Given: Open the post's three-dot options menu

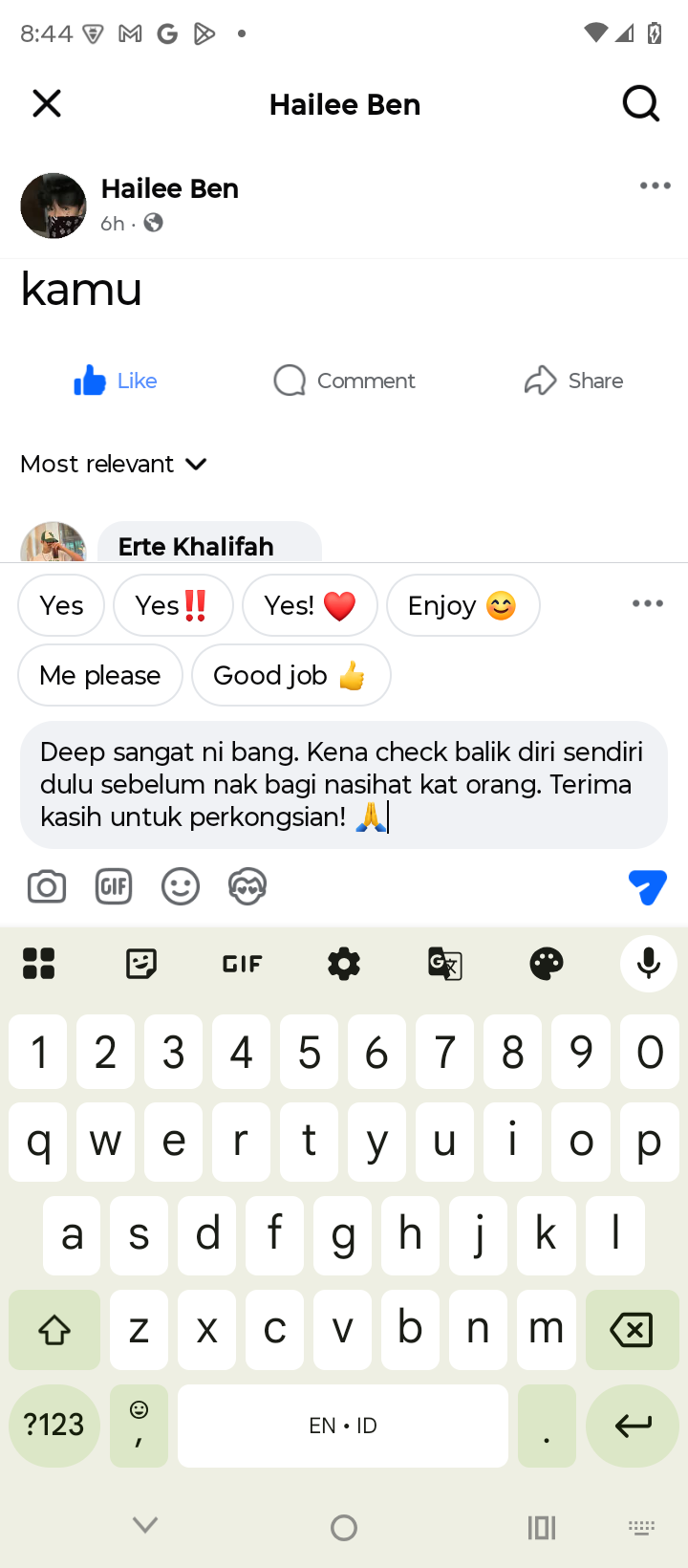Looking at the screenshot, I should click(x=655, y=186).
